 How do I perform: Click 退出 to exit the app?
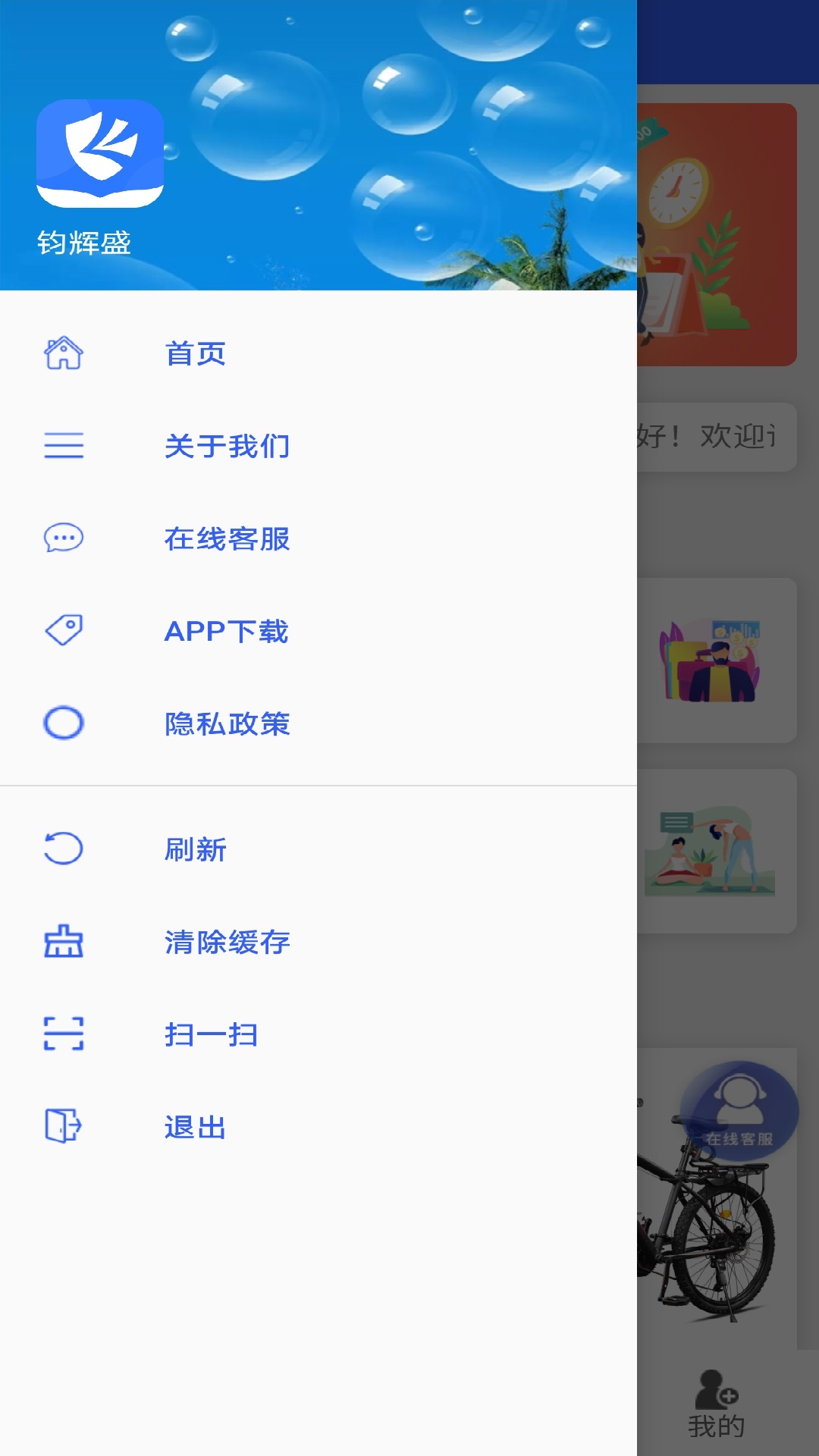click(194, 1126)
